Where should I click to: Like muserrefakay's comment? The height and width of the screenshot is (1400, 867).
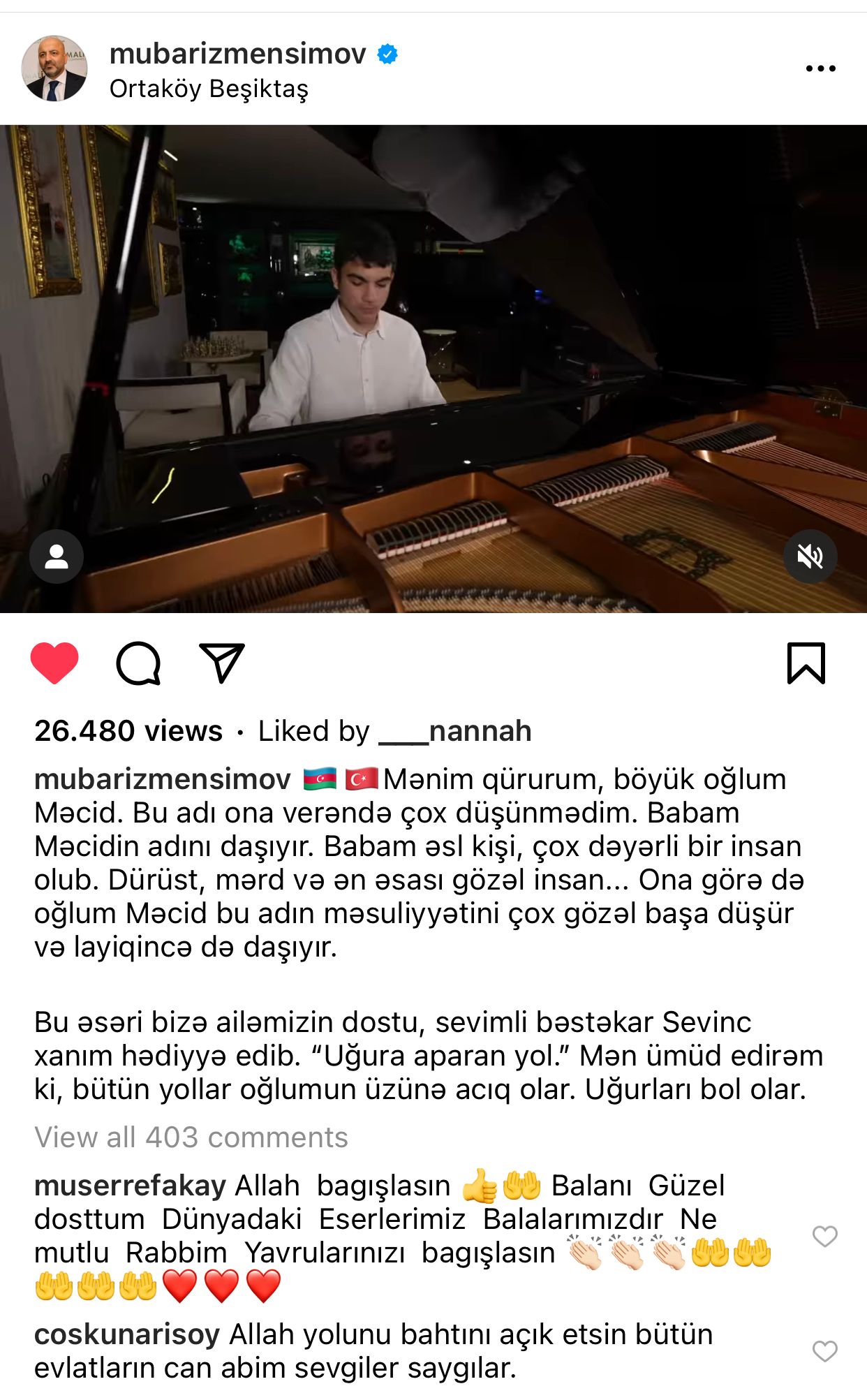(x=824, y=1237)
